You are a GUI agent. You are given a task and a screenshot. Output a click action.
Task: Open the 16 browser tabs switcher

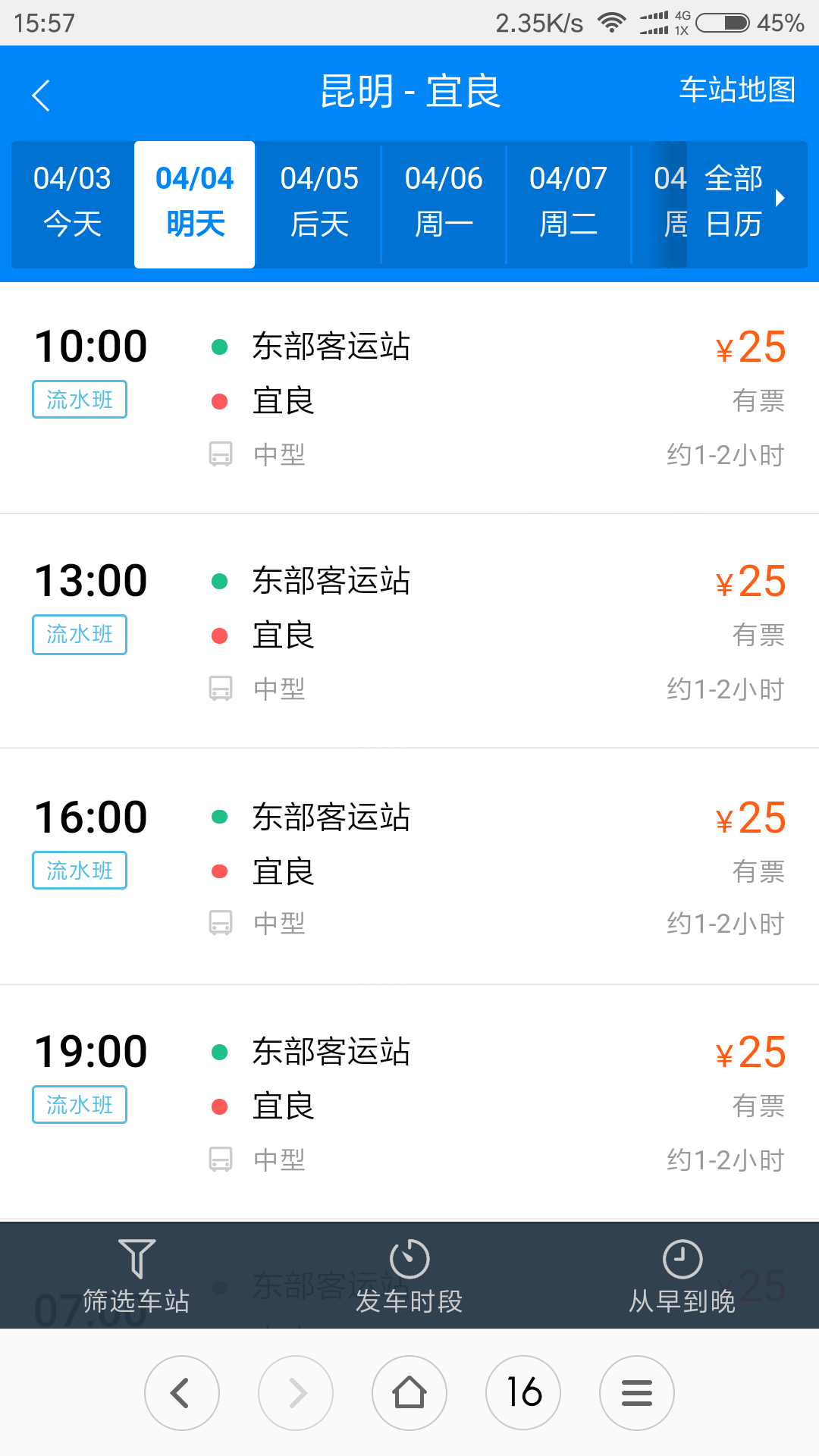[523, 1393]
